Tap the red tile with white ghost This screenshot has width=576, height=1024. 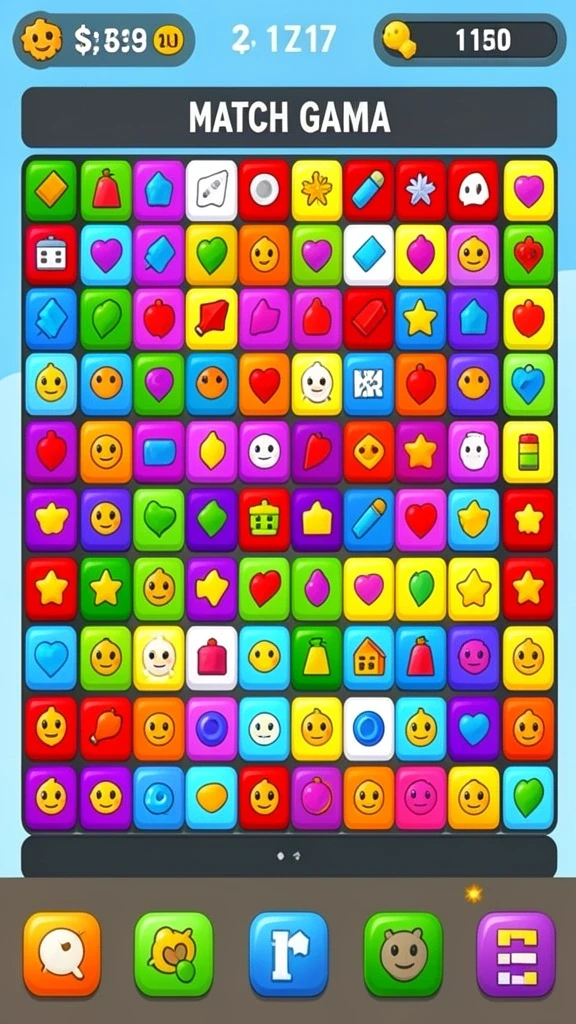coord(473,190)
